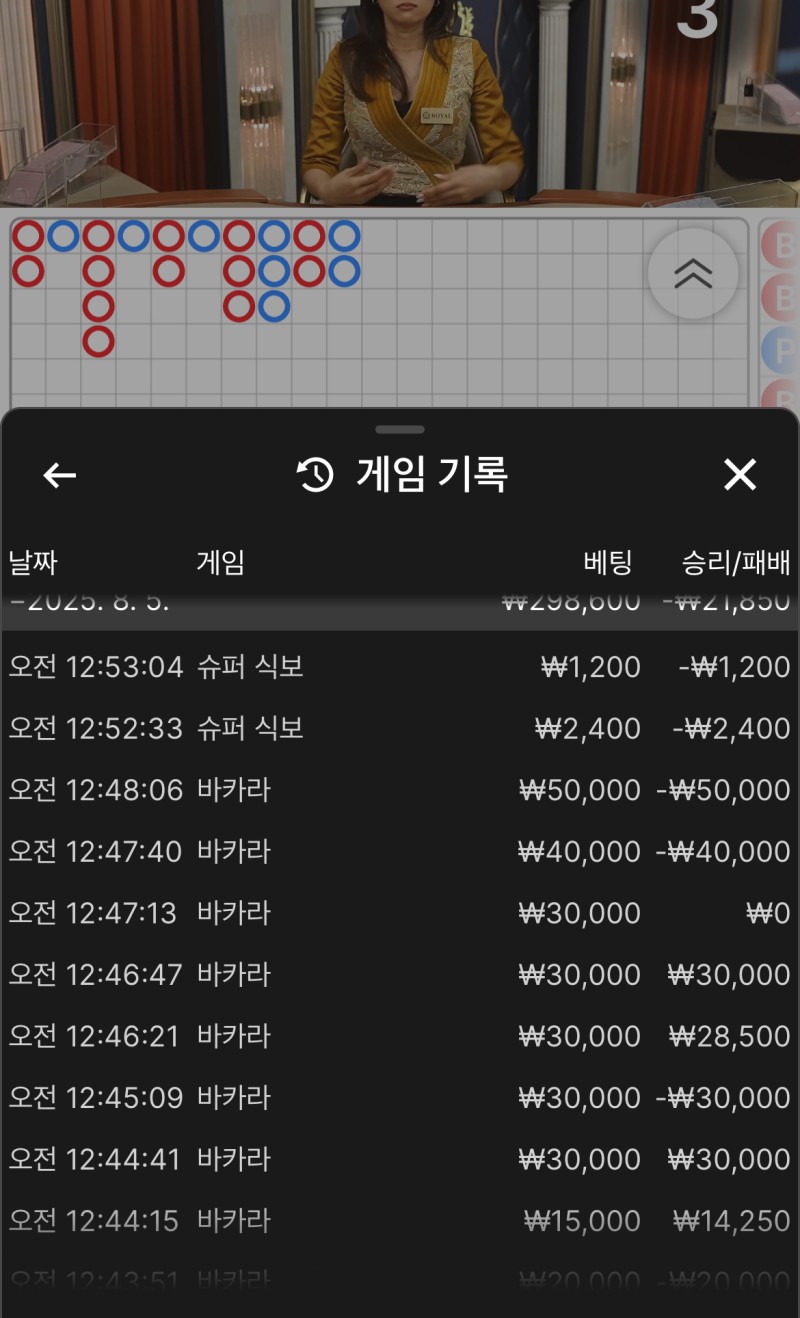Tap the back arrow in game history header
This screenshot has width=800, height=1318.
tap(57, 475)
